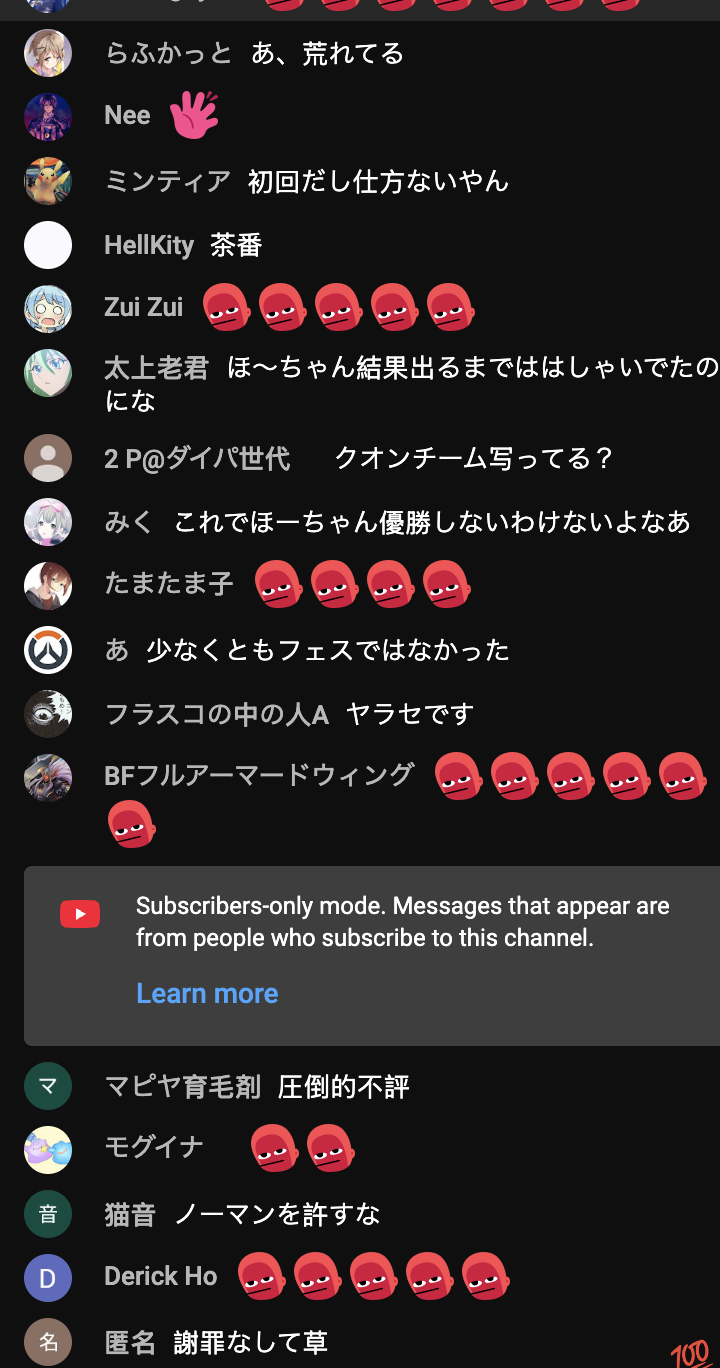Image resolution: width=720 pixels, height=1368 pixels.
Task: Select the message by Derick Ho
Action: pyautogui.click(x=372, y=1276)
